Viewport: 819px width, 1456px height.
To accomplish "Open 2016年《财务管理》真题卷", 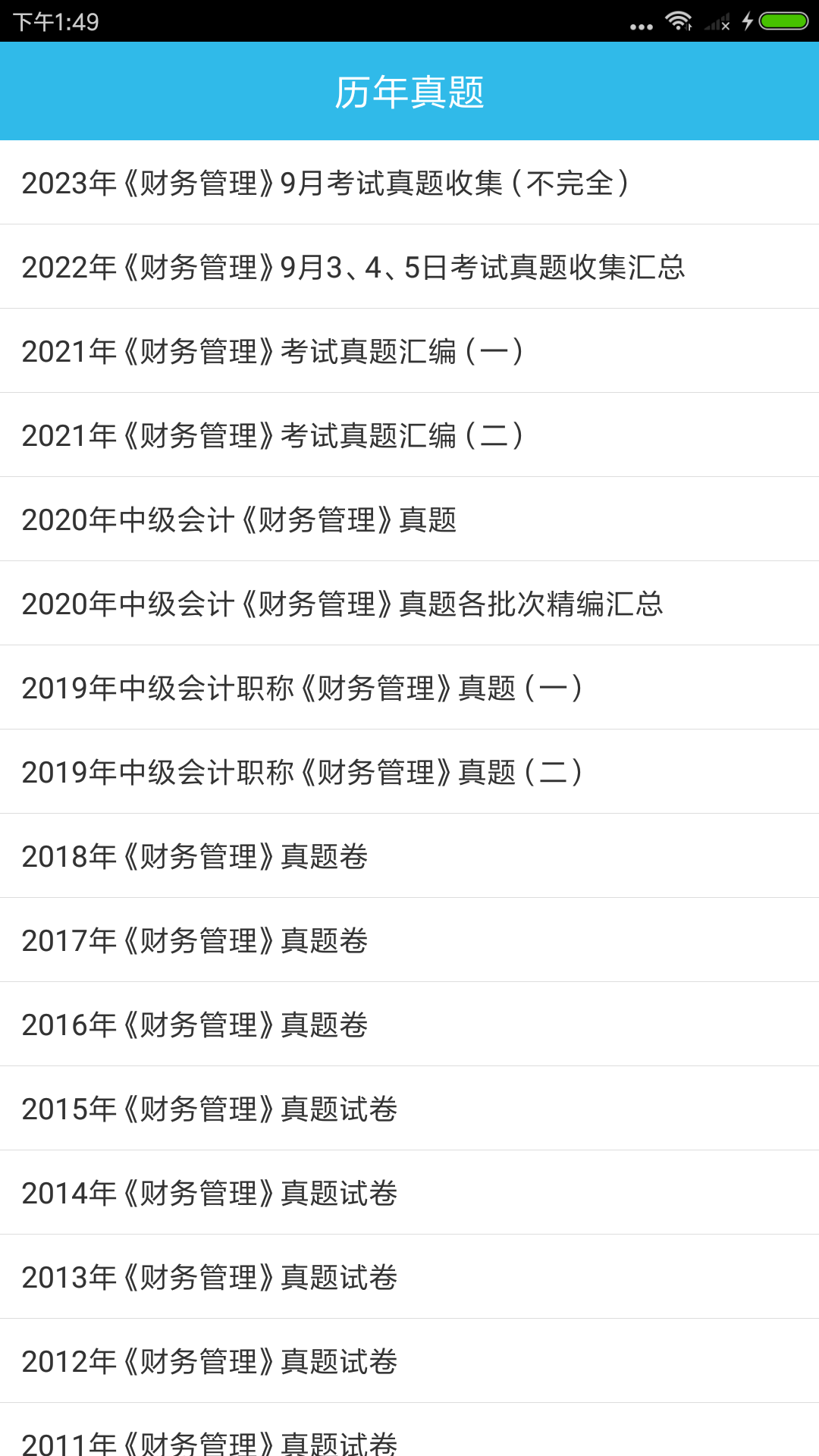I will (x=193, y=1025).
